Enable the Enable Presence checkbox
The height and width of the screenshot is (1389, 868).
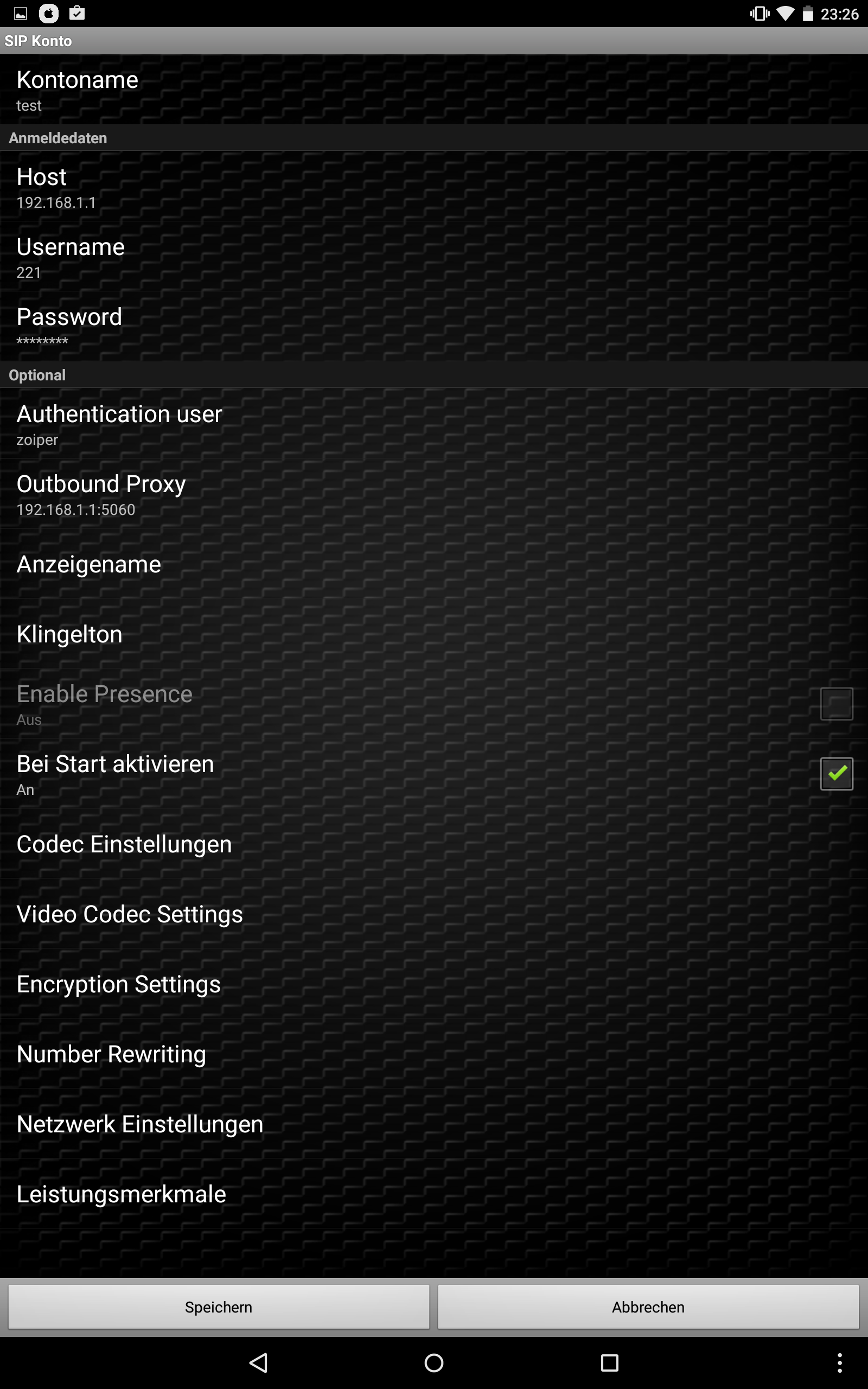(837, 703)
